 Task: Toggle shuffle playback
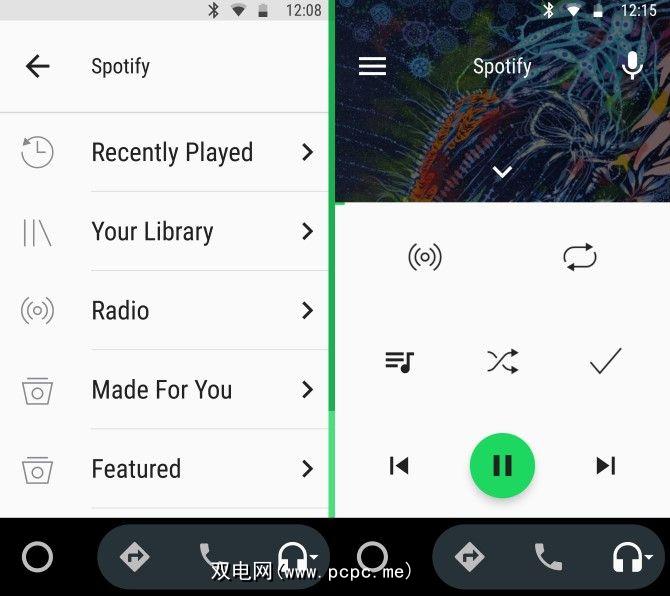[x=502, y=361]
